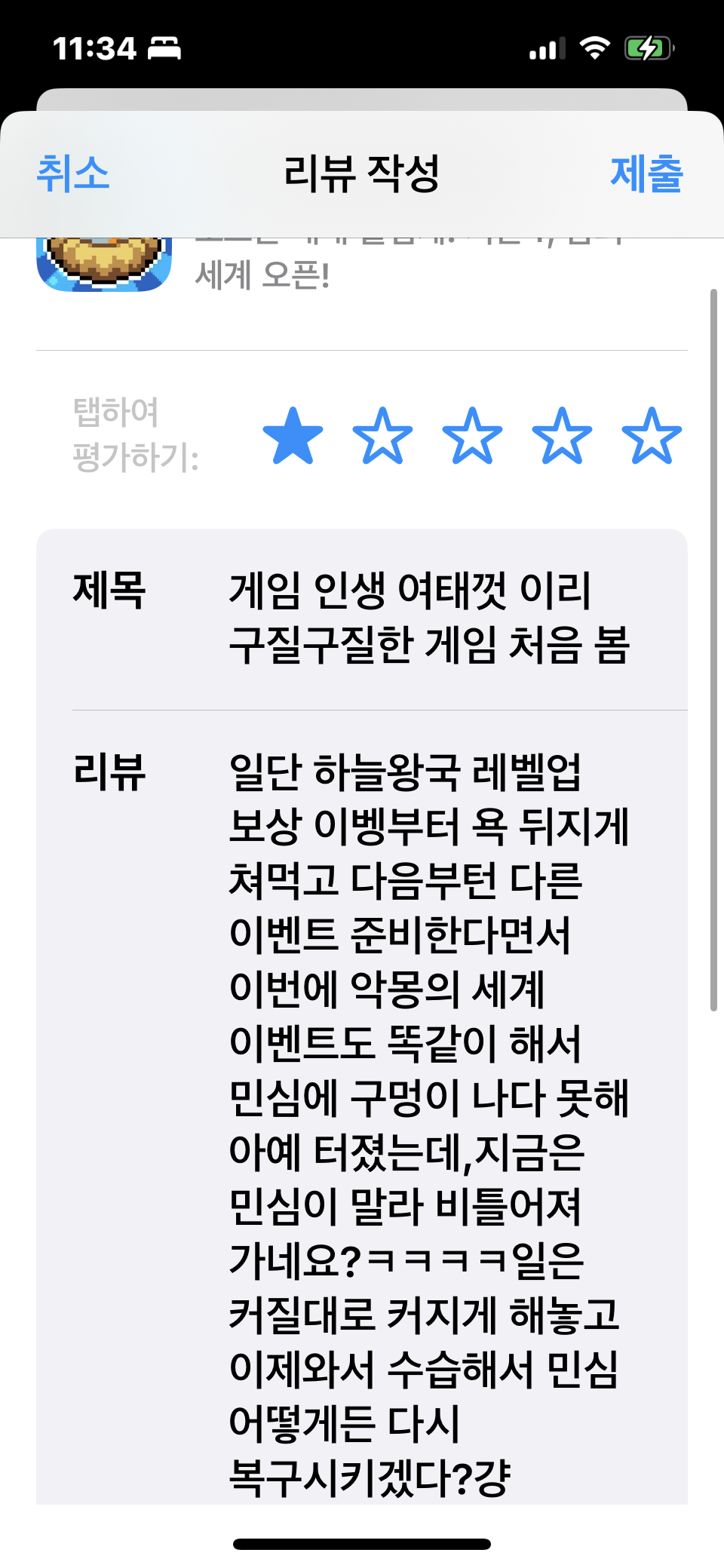Cancel writing the review (취소)
This screenshot has height=1568, width=724.
click(73, 173)
